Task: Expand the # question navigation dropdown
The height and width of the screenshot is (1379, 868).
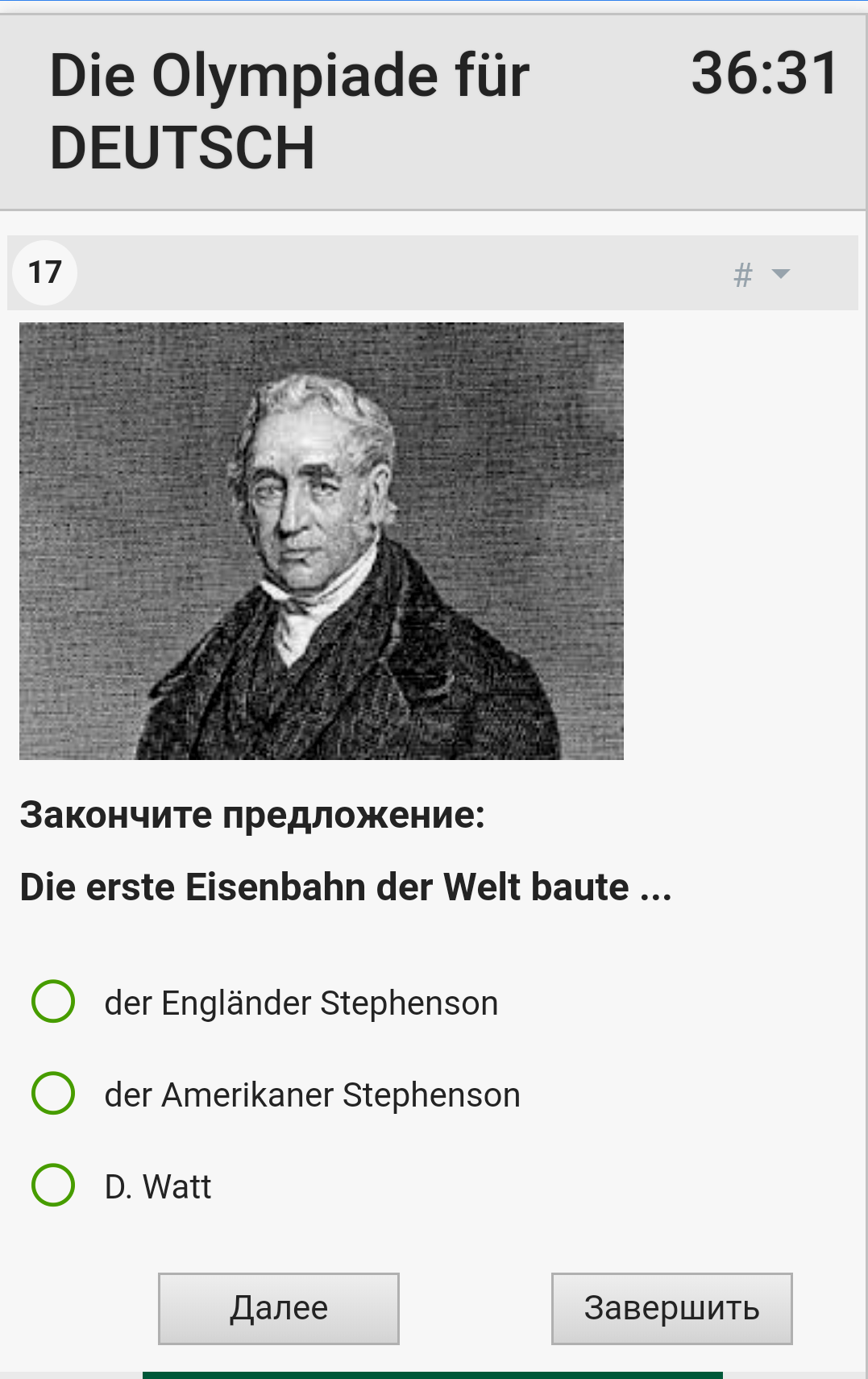Action: 762,274
